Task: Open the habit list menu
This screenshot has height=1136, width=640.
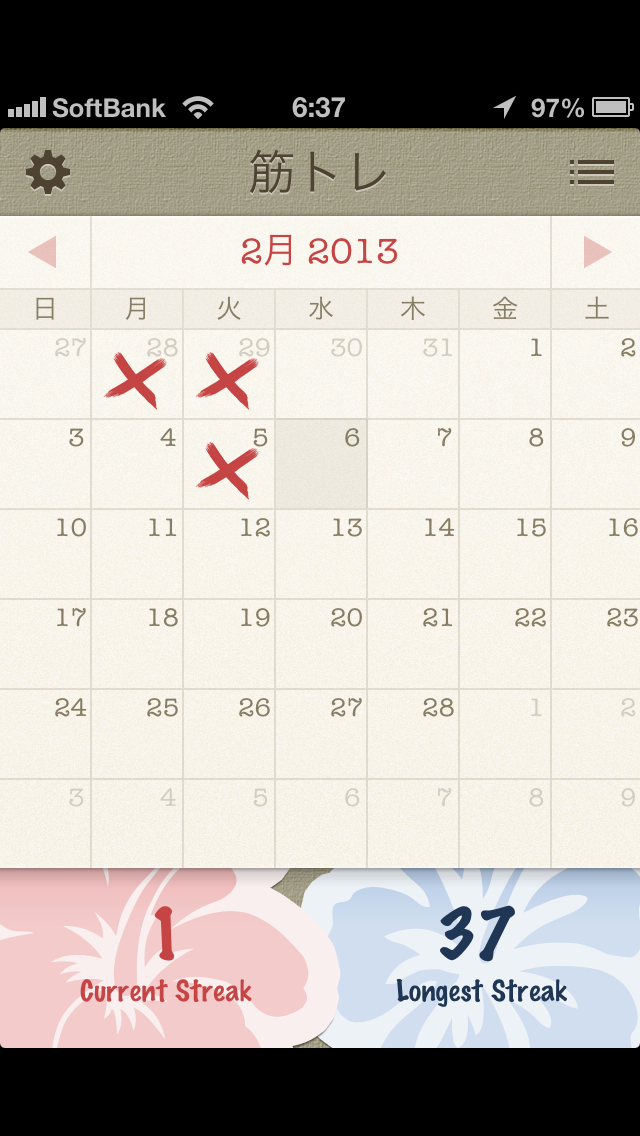Action: 591,173
